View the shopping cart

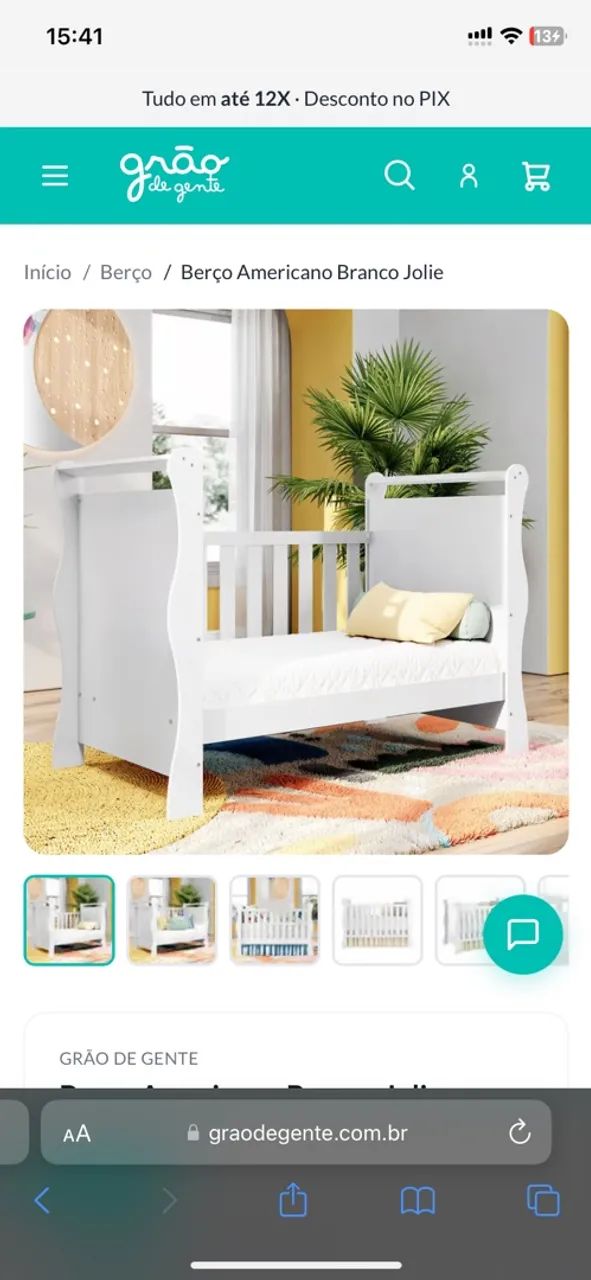pyautogui.click(x=536, y=176)
